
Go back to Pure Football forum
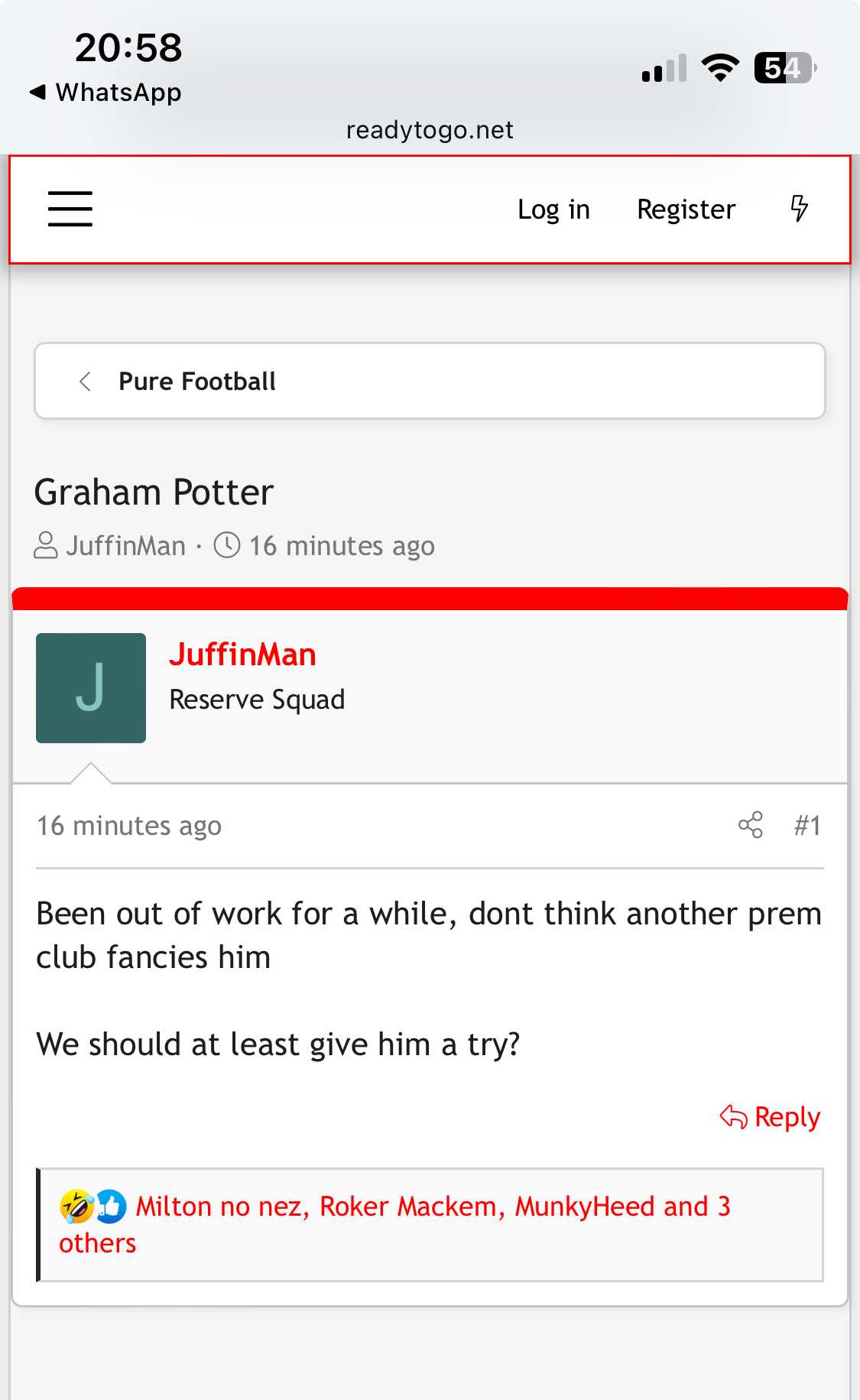[x=430, y=381]
